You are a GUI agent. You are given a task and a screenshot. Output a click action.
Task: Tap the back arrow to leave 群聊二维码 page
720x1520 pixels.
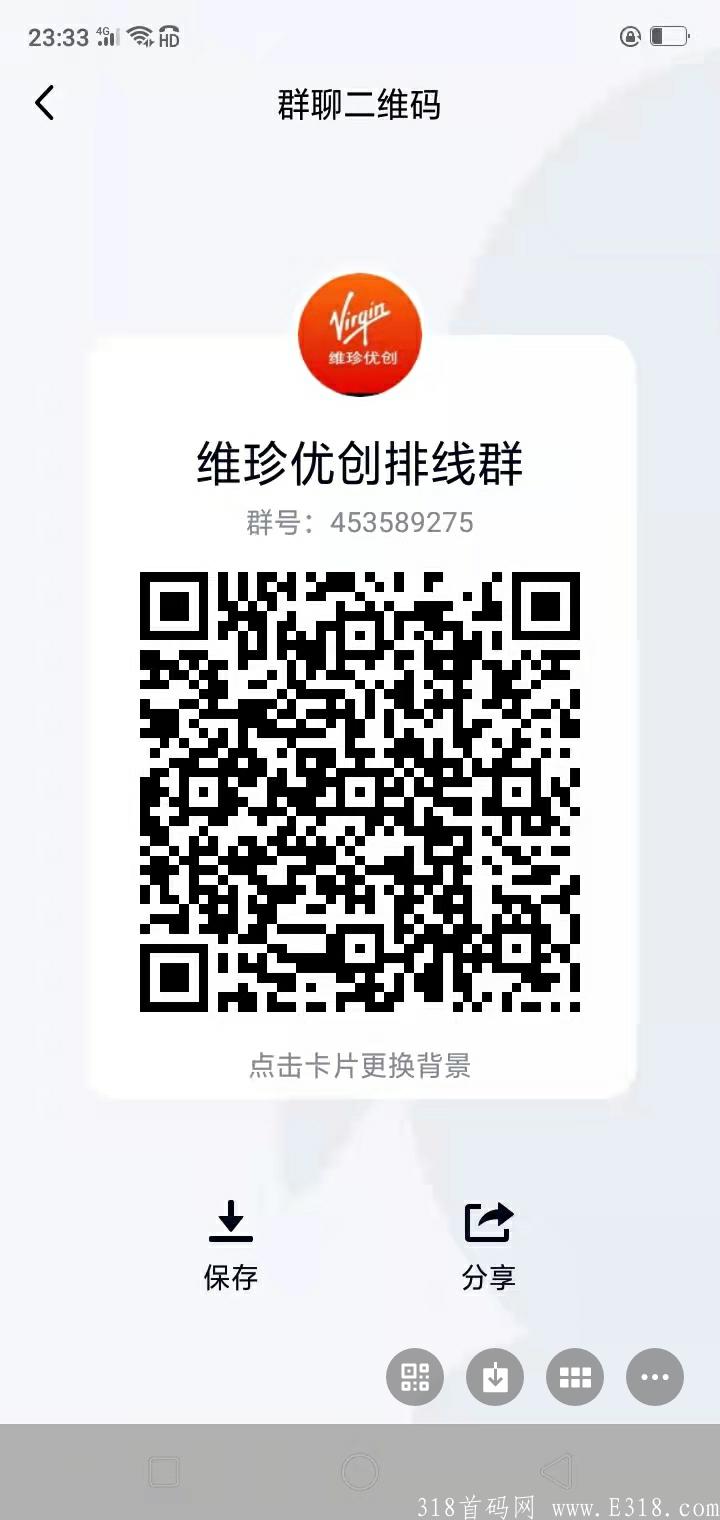tap(44, 103)
